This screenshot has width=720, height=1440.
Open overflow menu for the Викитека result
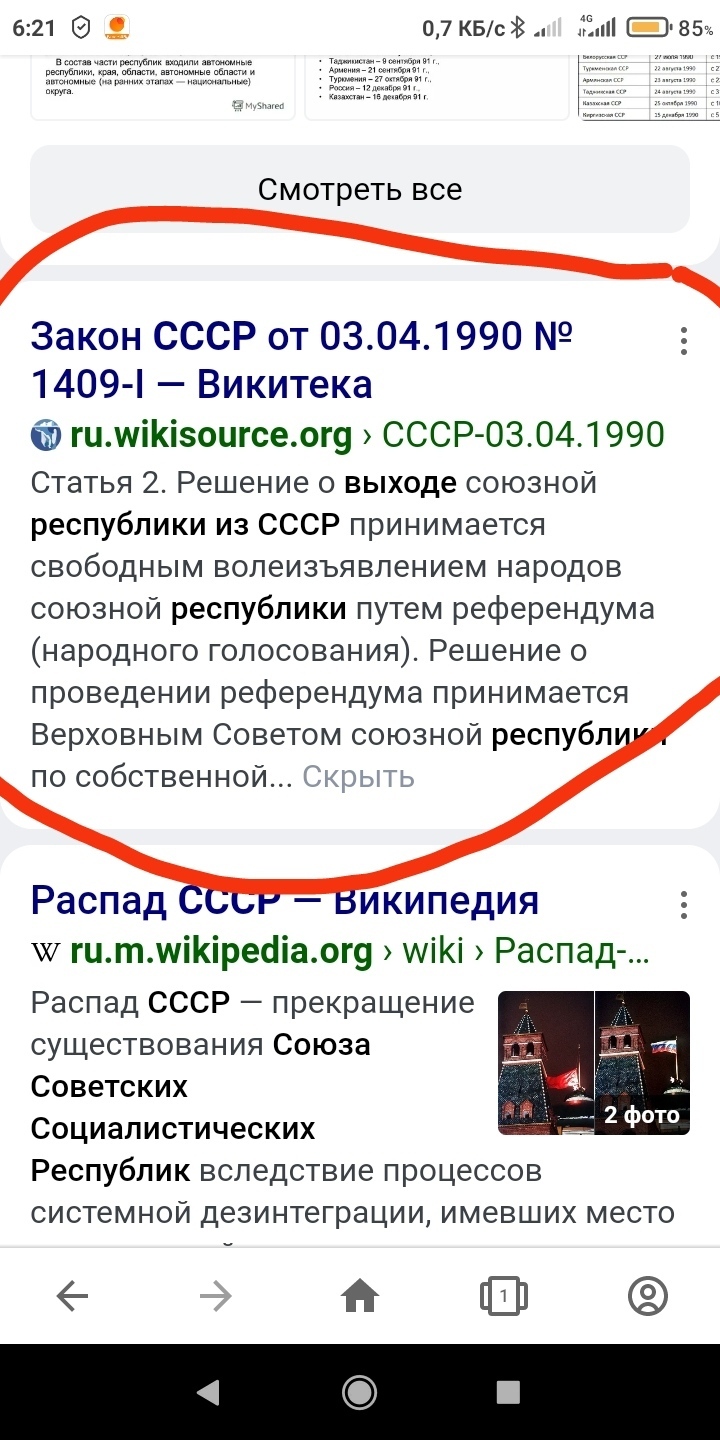684,341
